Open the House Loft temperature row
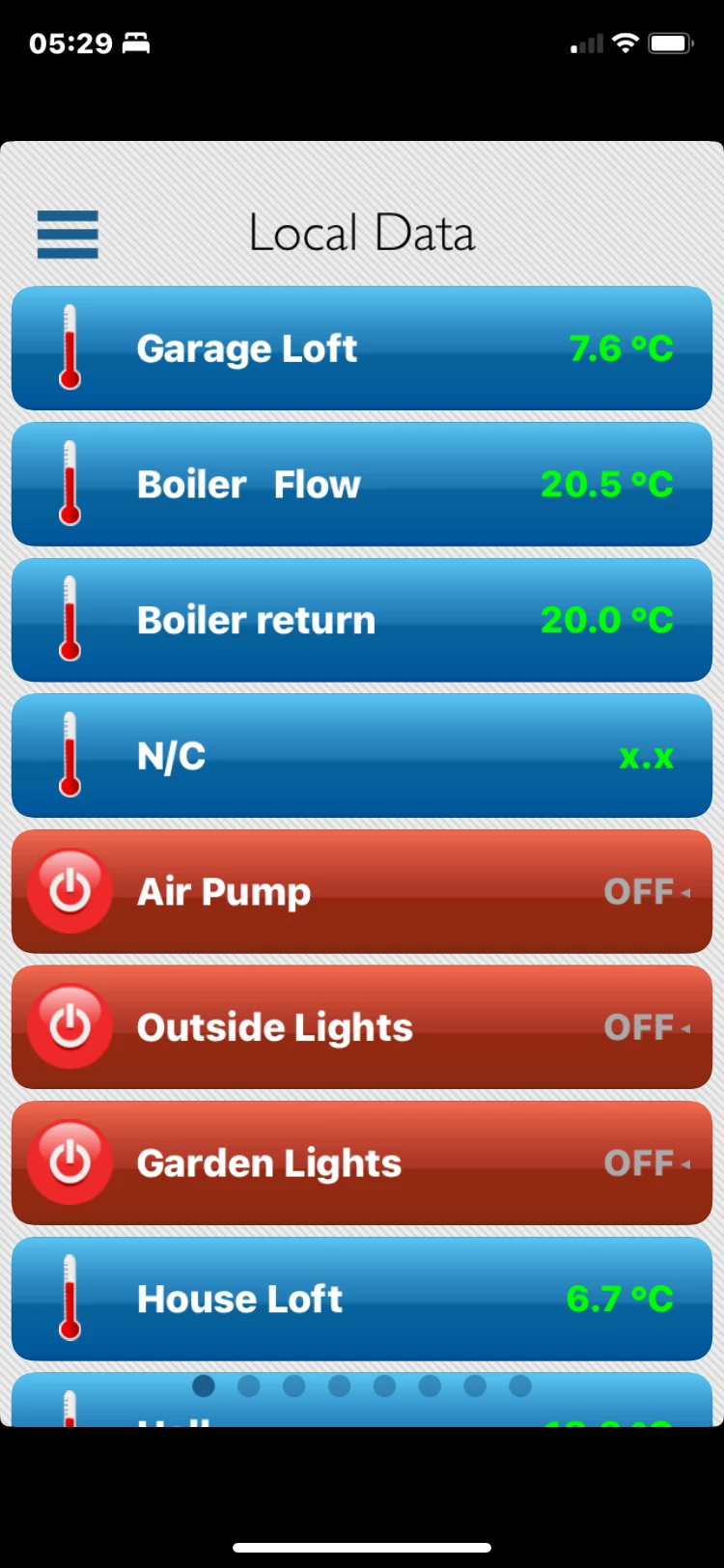The image size is (724, 1568). (x=362, y=1299)
